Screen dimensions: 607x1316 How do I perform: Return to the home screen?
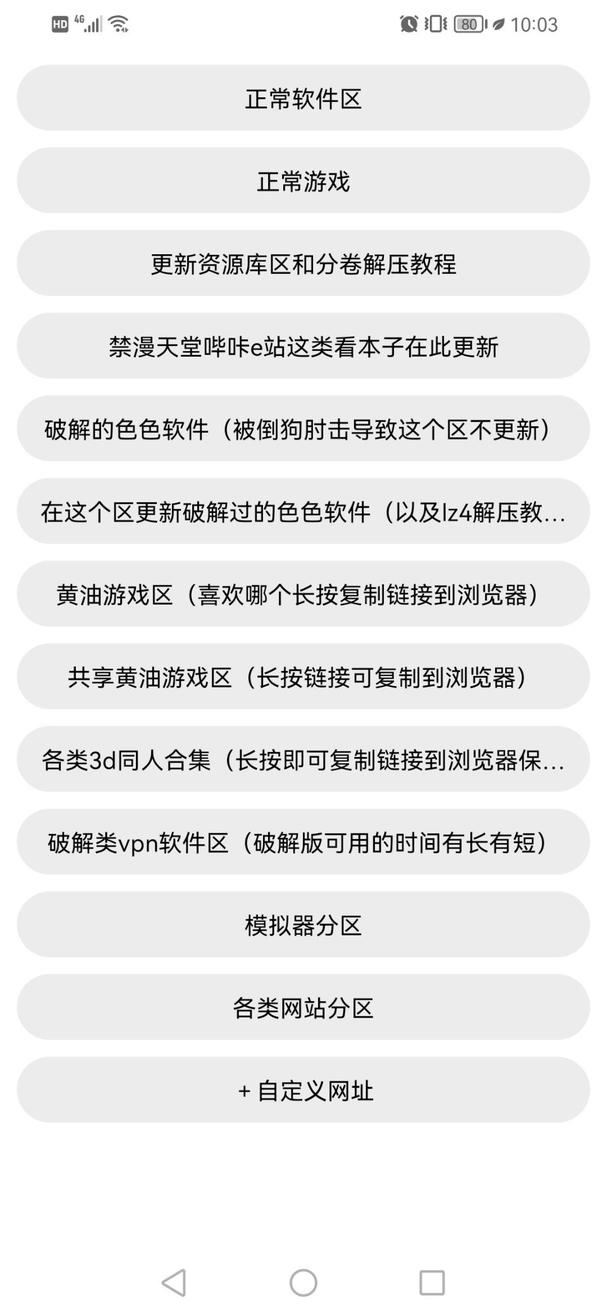pyautogui.click(x=303, y=1282)
